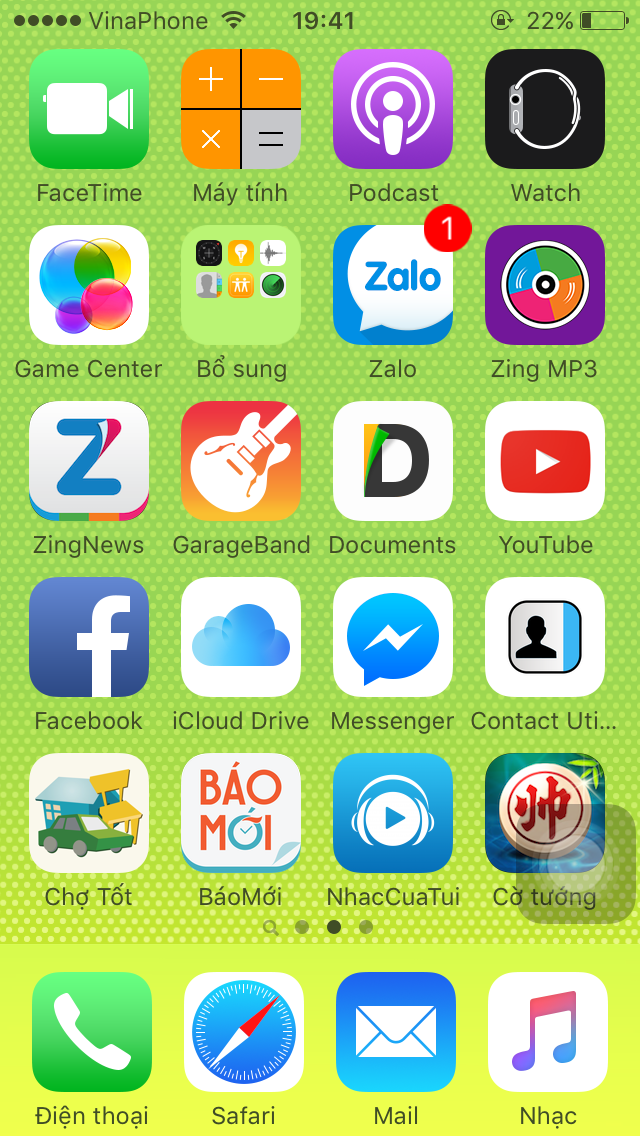640x1136 pixels.
Task: Launch Zing MP3
Action: (x=545, y=285)
